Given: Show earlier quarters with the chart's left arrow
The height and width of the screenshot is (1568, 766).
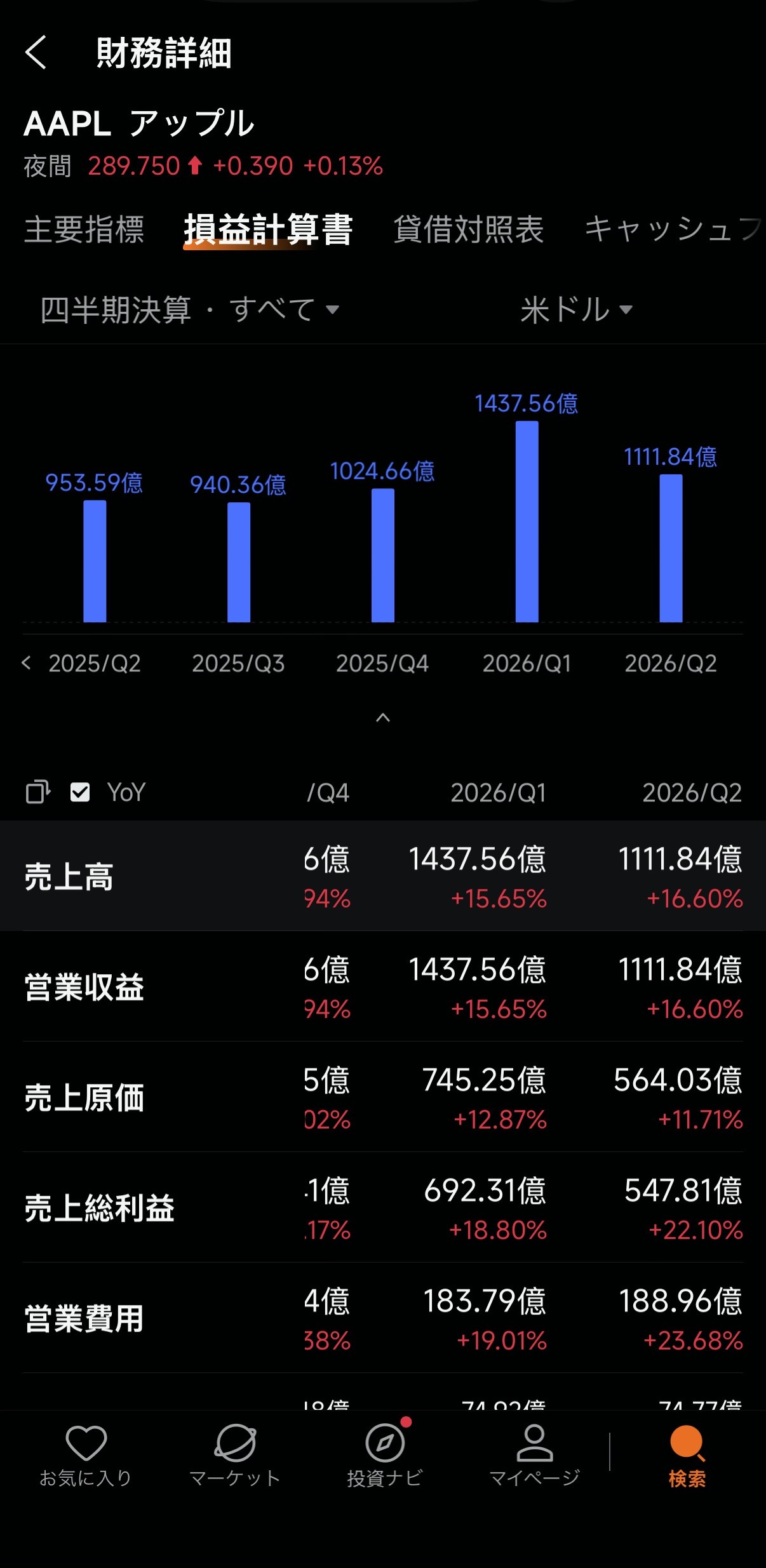Looking at the screenshot, I should click(26, 663).
